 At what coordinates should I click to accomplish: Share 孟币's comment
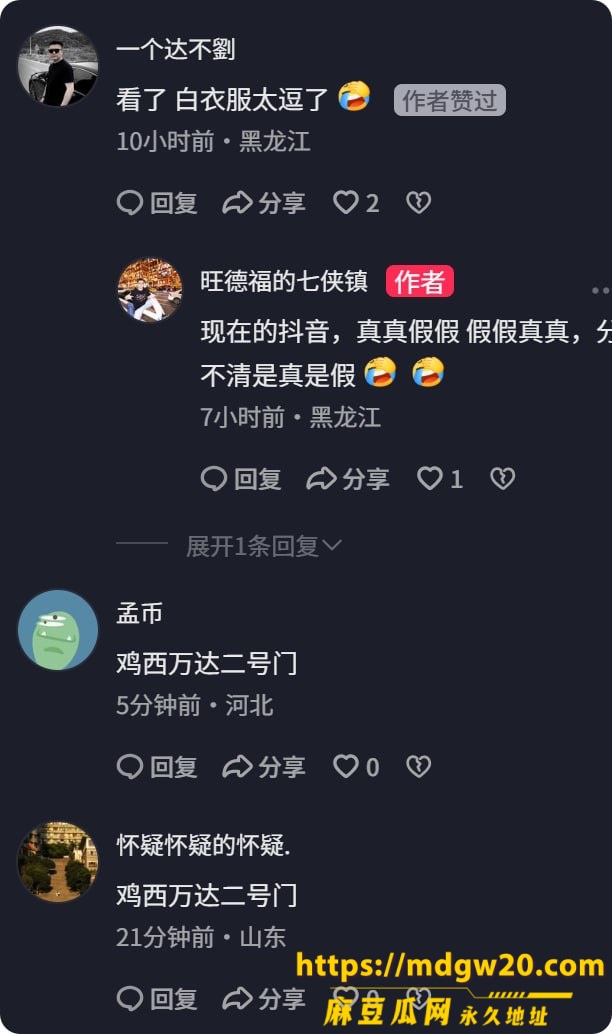(264, 766)
